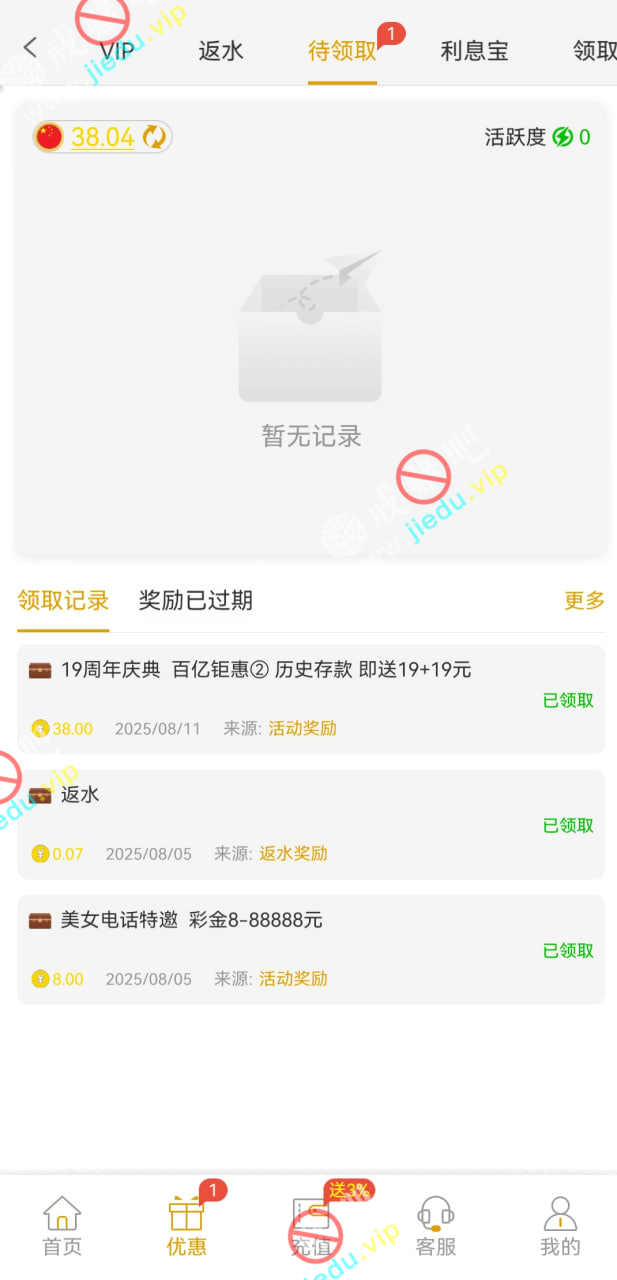Open the 返水 top tab
617x1280 pixels.
pos(221,51)
